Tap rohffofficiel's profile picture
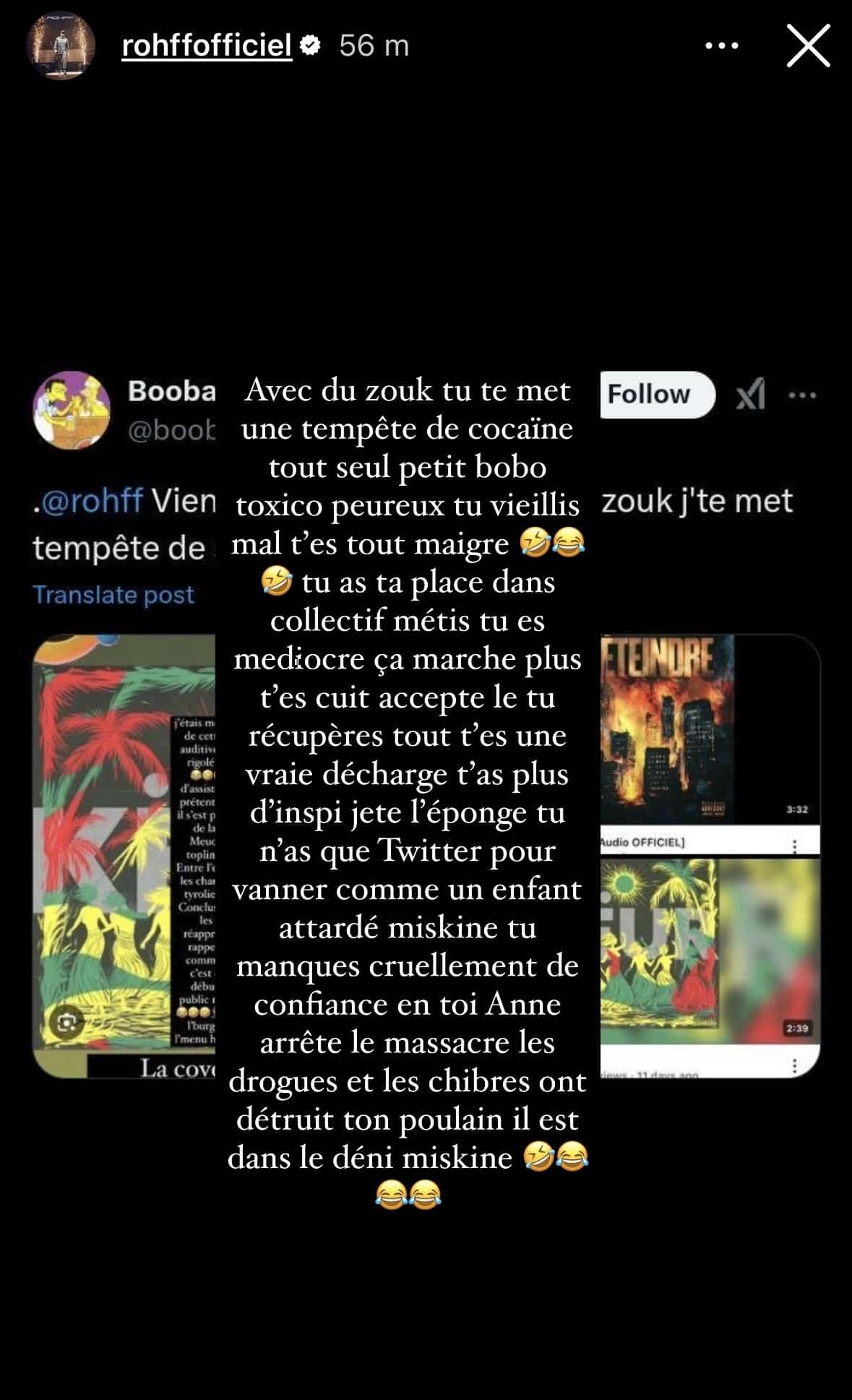Image resolution: width=852 pixels, height=1400 pixels. (61, 46)
